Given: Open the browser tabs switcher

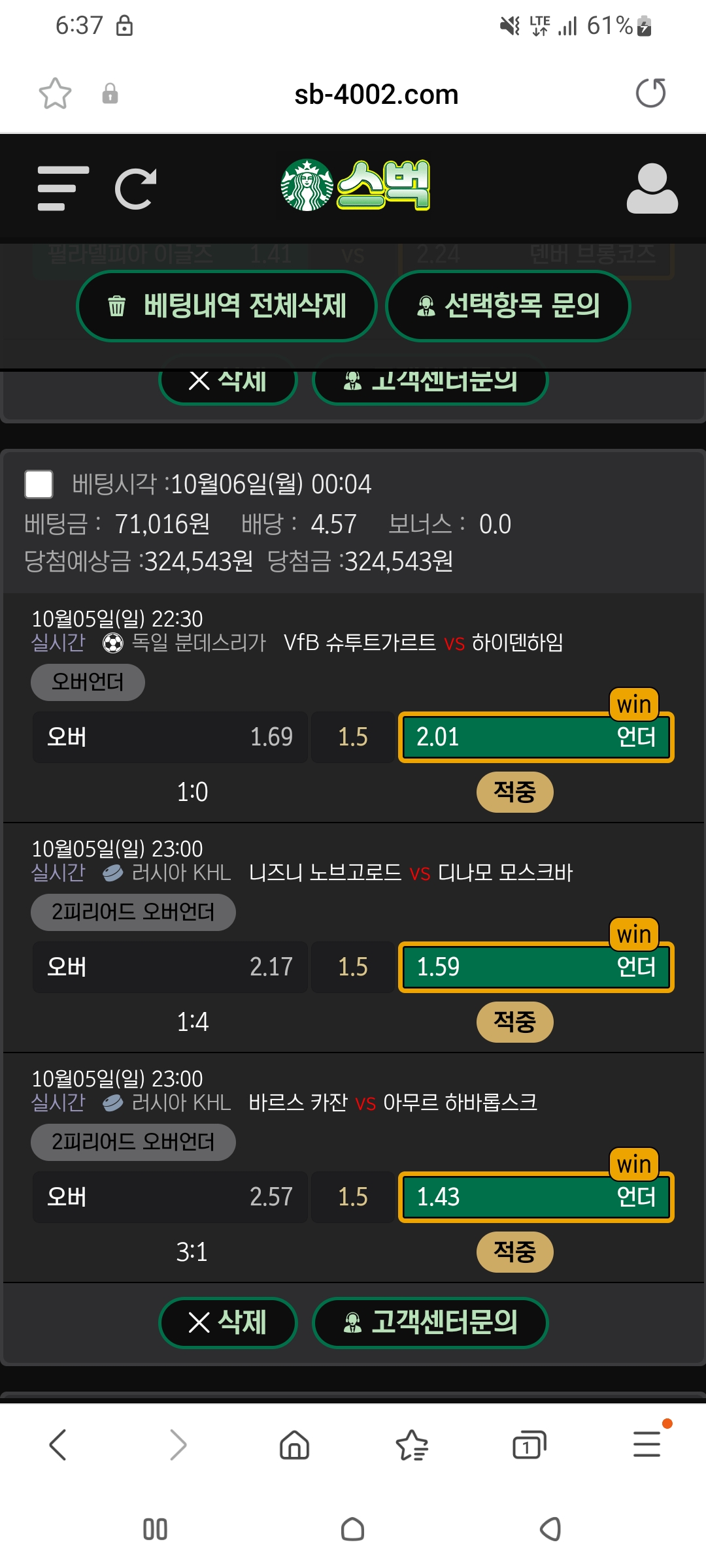Looking at the screenshot, I should click(529, 1445).
